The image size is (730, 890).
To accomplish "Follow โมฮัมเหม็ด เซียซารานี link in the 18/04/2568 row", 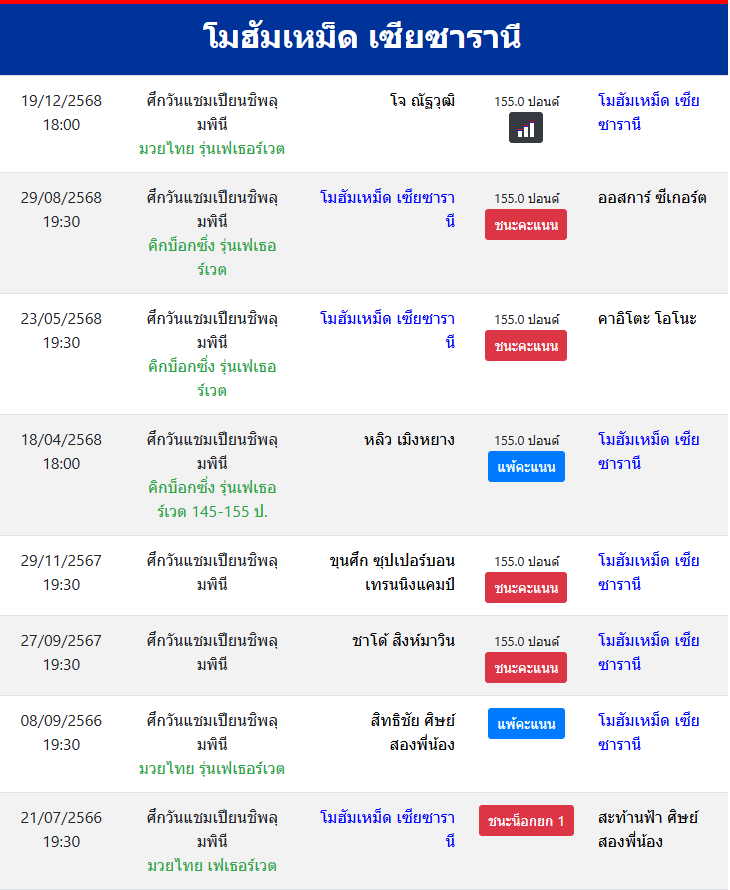I will [648, 451].
